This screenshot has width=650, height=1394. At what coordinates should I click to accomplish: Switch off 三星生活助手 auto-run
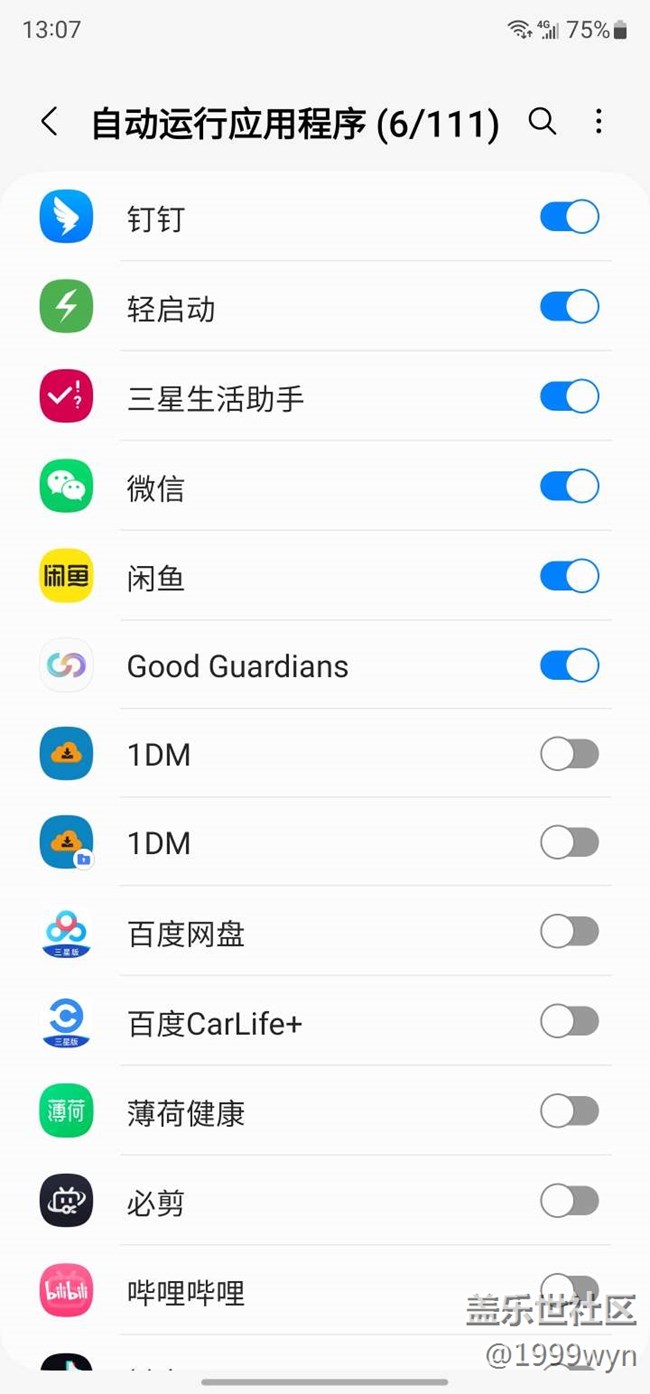(569, 397)
